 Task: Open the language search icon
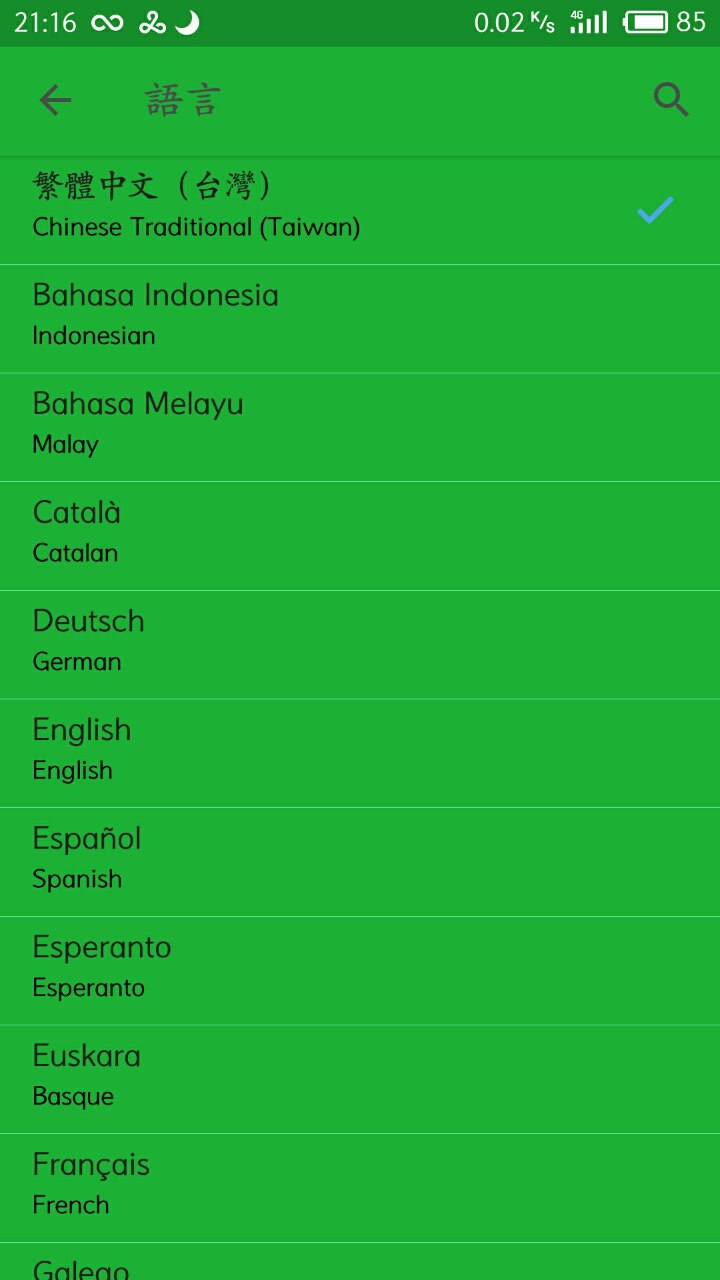[671, 100]
